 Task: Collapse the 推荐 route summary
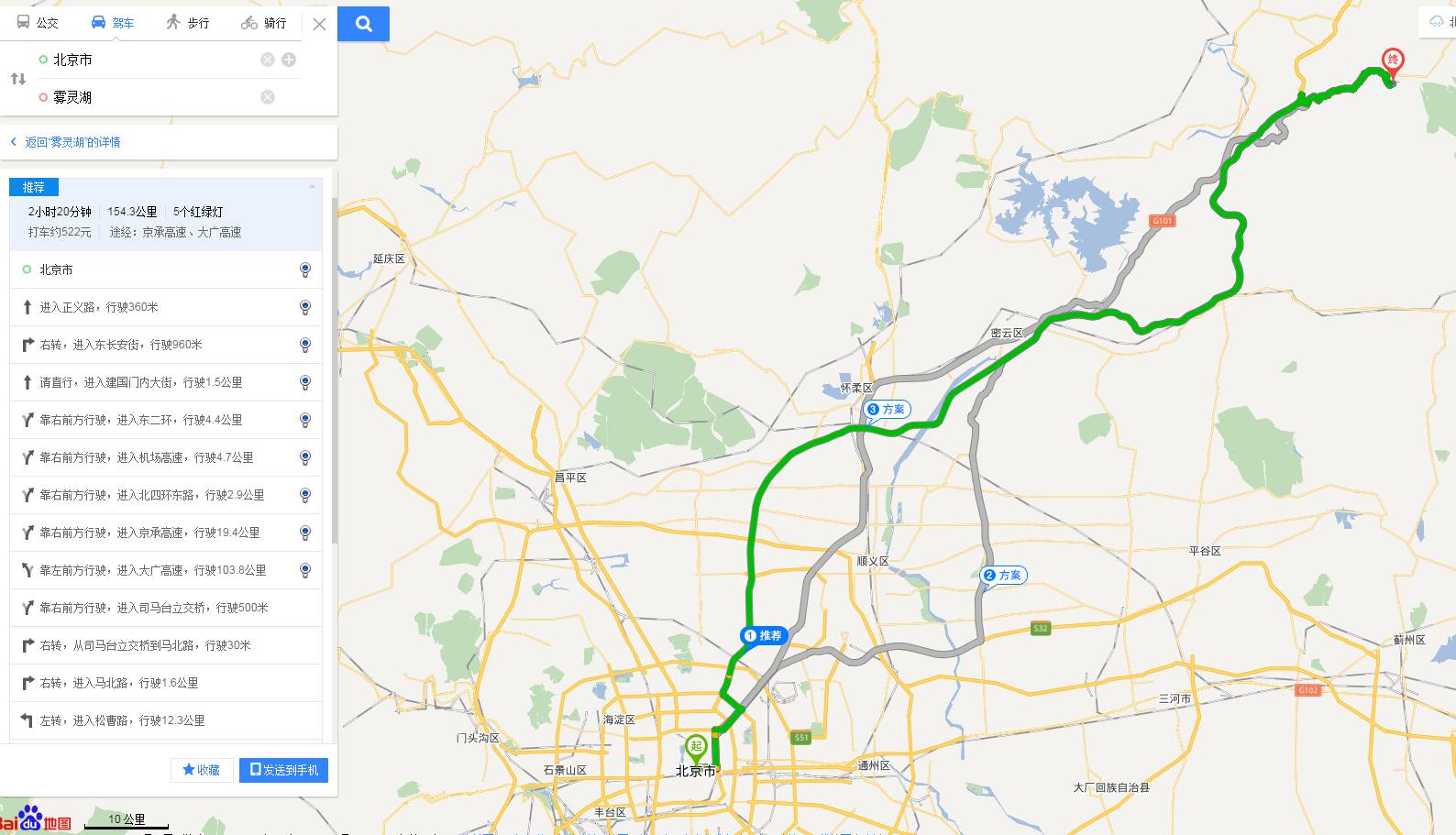point(312,187)
